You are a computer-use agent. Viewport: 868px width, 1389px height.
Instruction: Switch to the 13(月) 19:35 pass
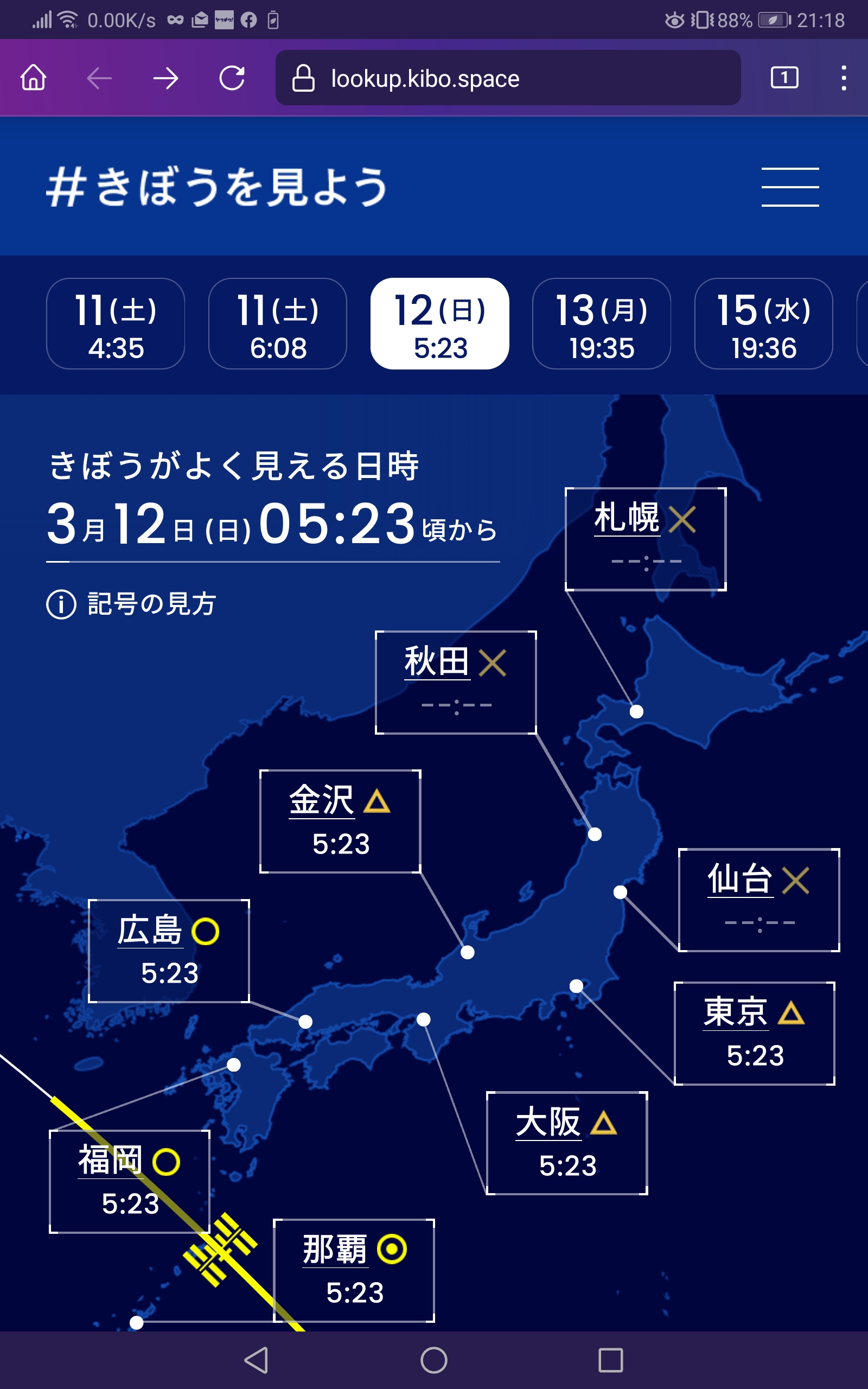(x=601, y=324)
